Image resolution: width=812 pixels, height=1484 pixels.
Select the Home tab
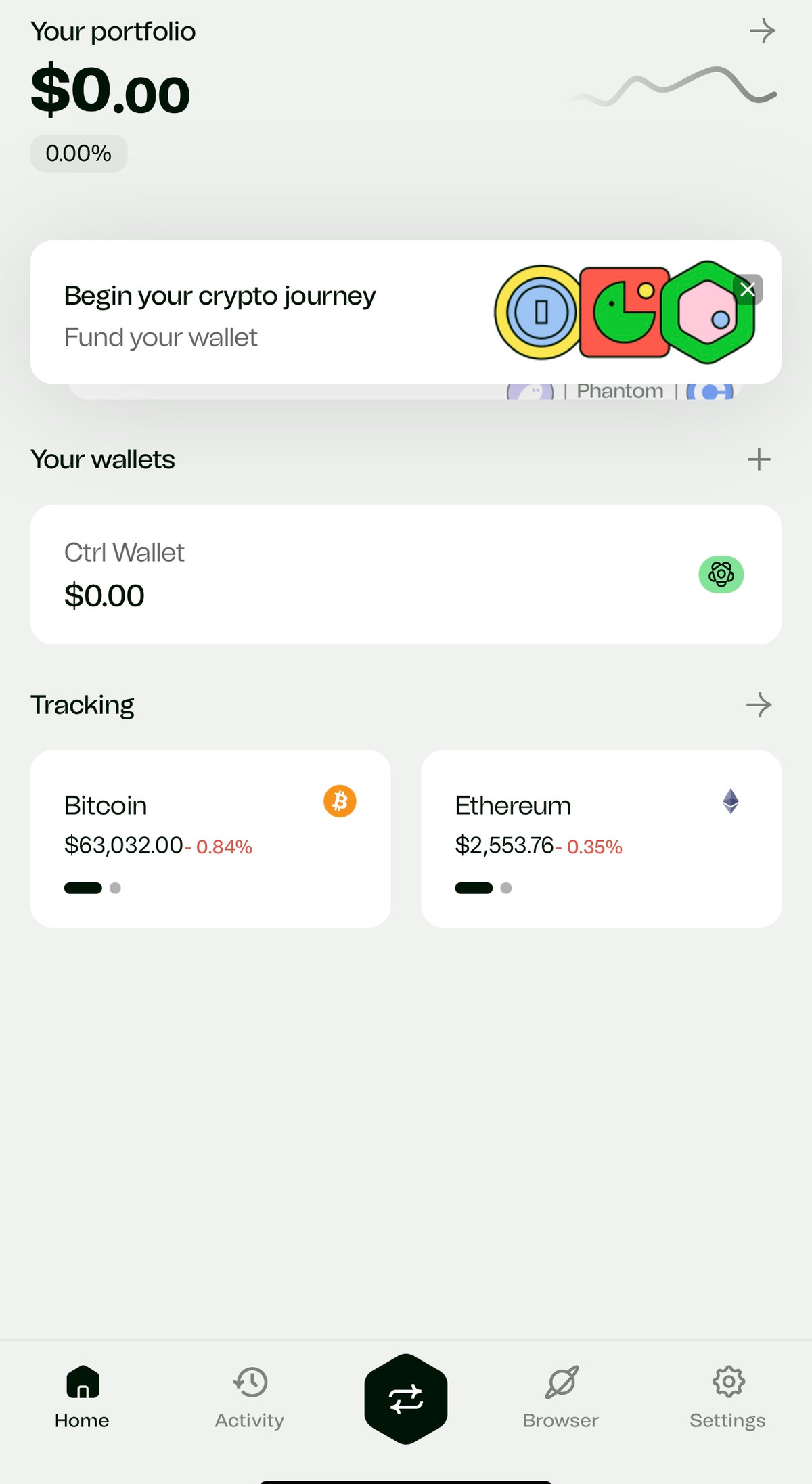click(x=82, y=1398)
